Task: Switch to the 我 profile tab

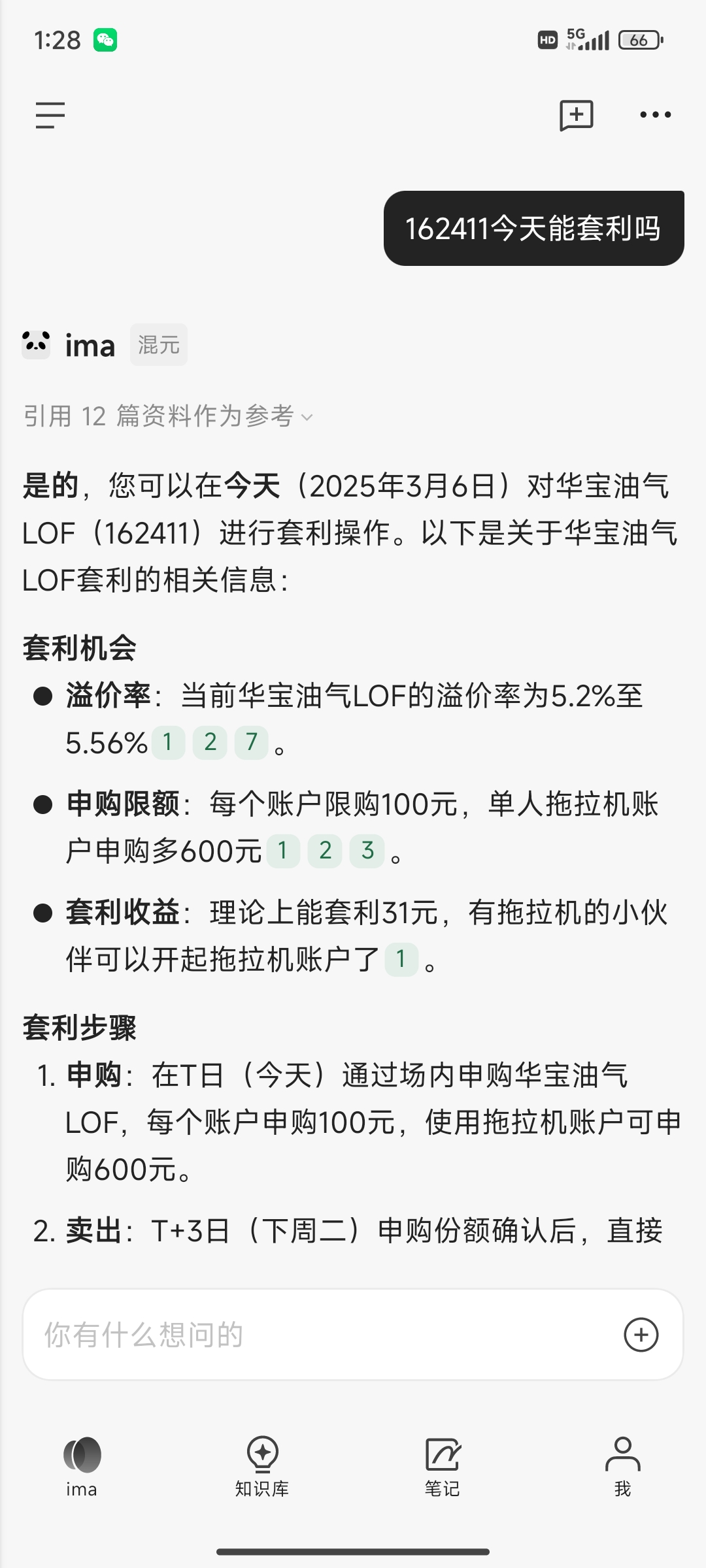Action: [x=622, y=1466]
